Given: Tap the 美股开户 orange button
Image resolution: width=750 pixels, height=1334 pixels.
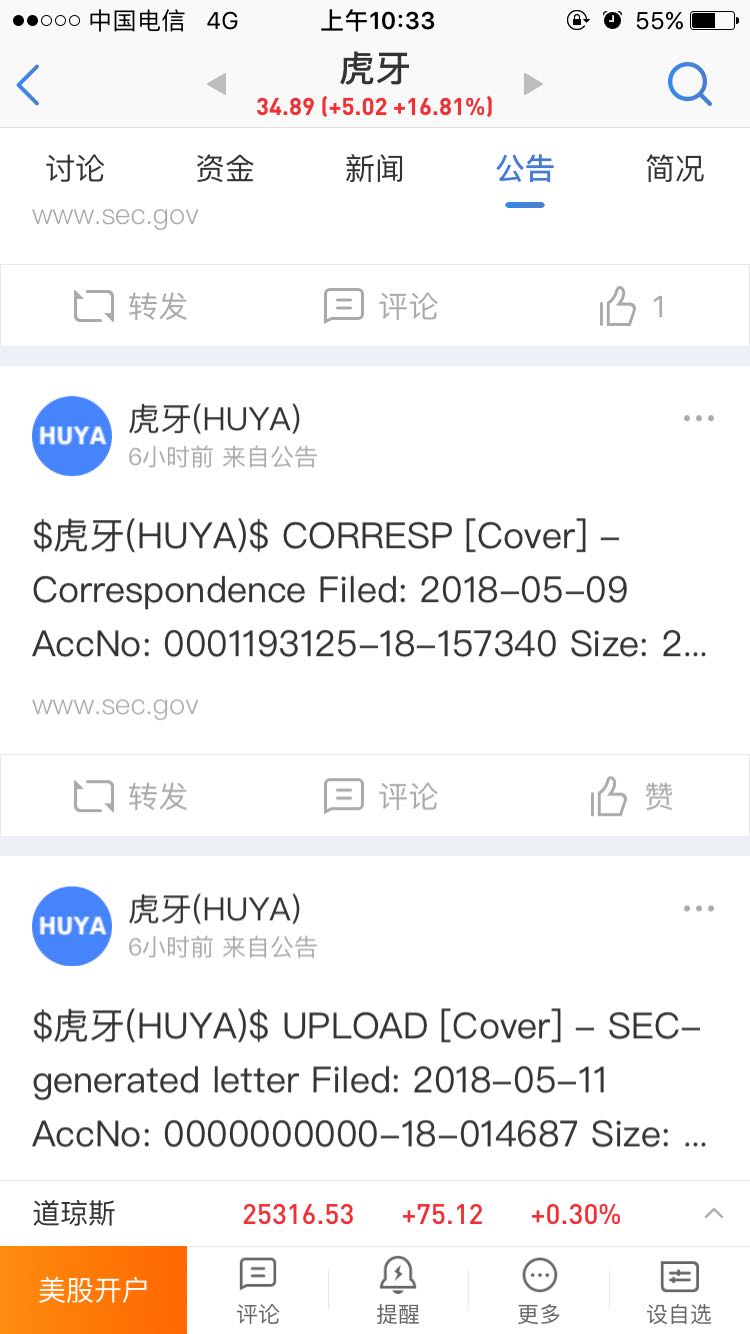Looking at the screenshot, I should click(93, 1290).
